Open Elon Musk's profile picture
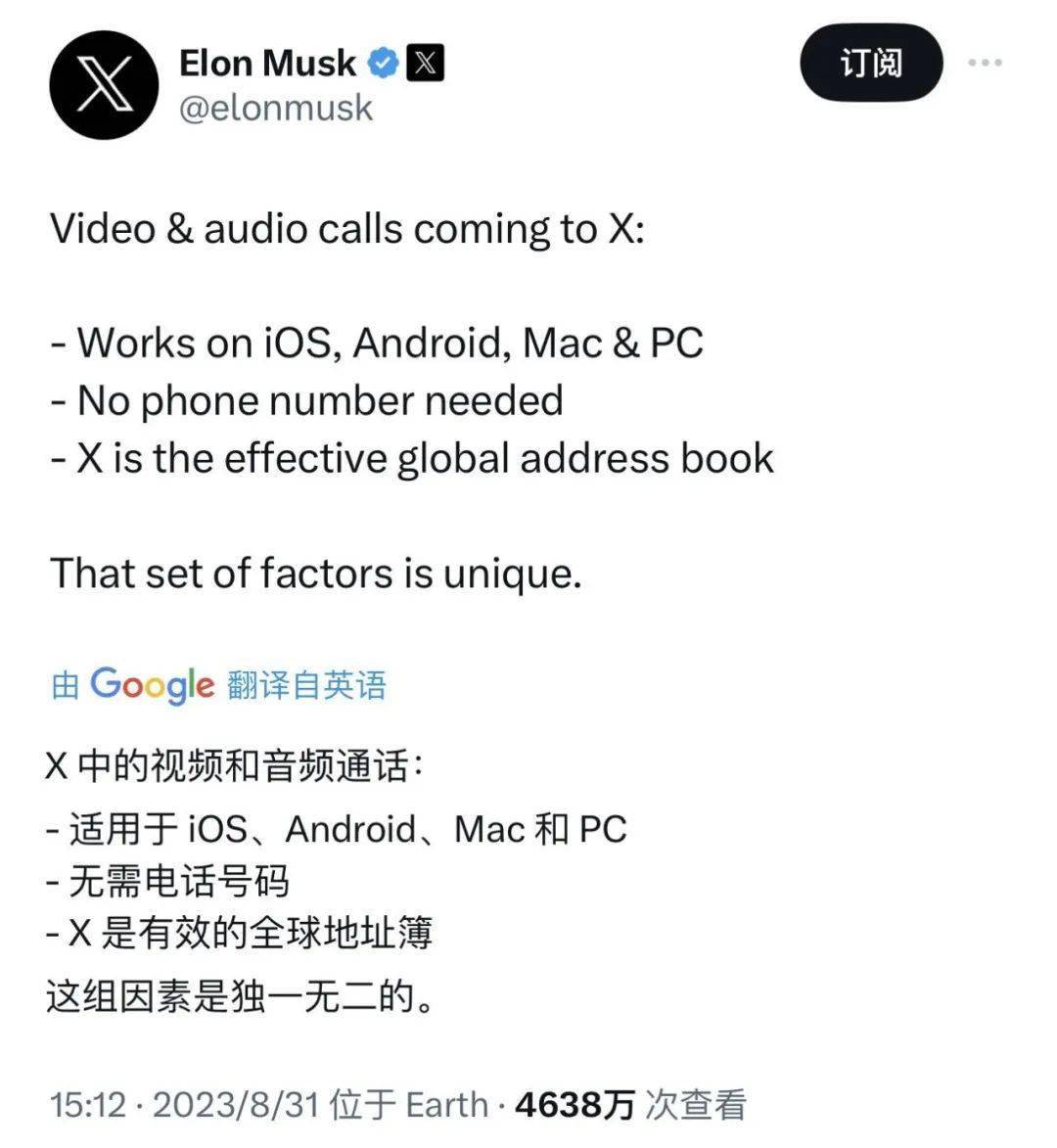This screenshot has height=1148, width=1057. 104,83
